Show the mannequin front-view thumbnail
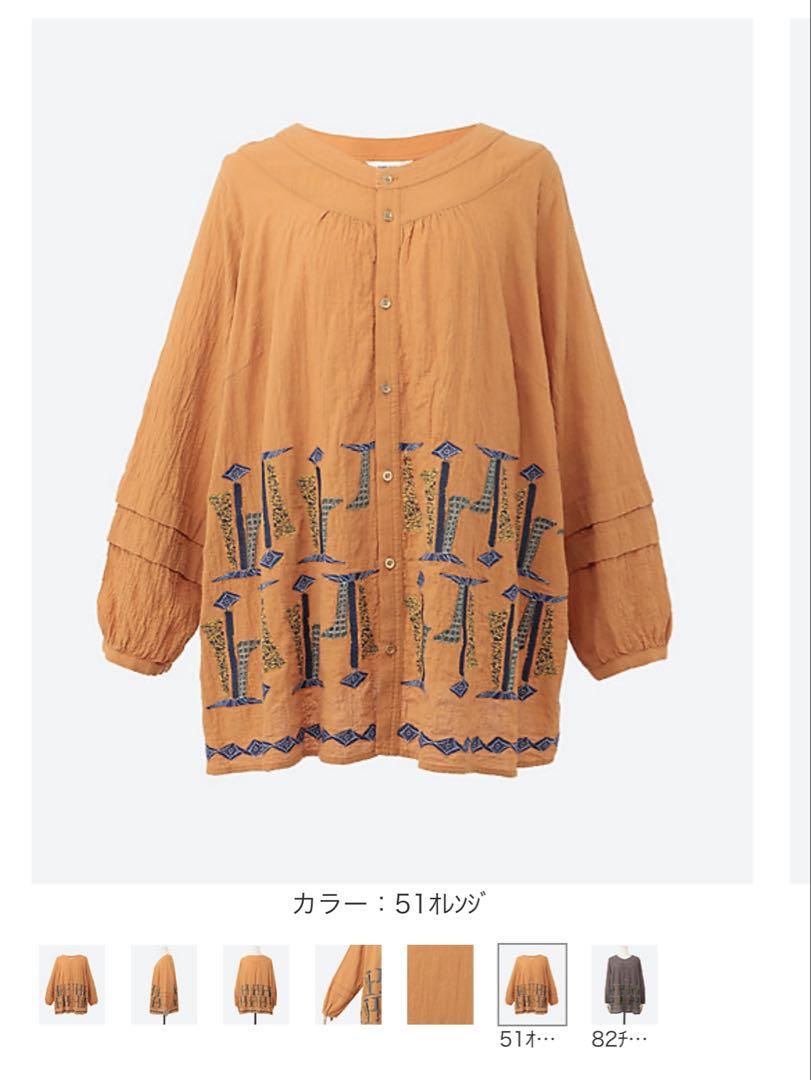This screenshot has height=1080, width=811. tap(256, 984)
